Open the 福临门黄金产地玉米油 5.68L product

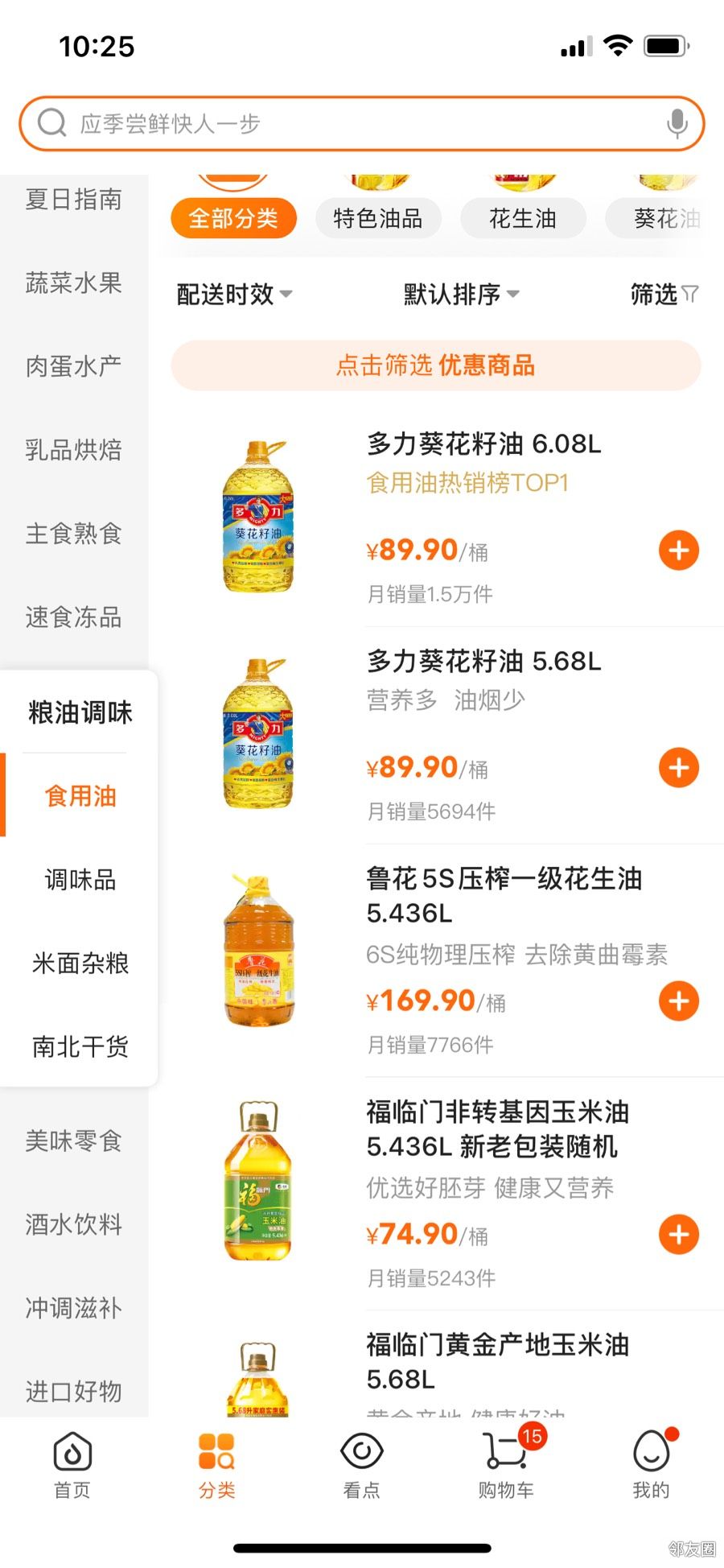[x=497, y=1361]
